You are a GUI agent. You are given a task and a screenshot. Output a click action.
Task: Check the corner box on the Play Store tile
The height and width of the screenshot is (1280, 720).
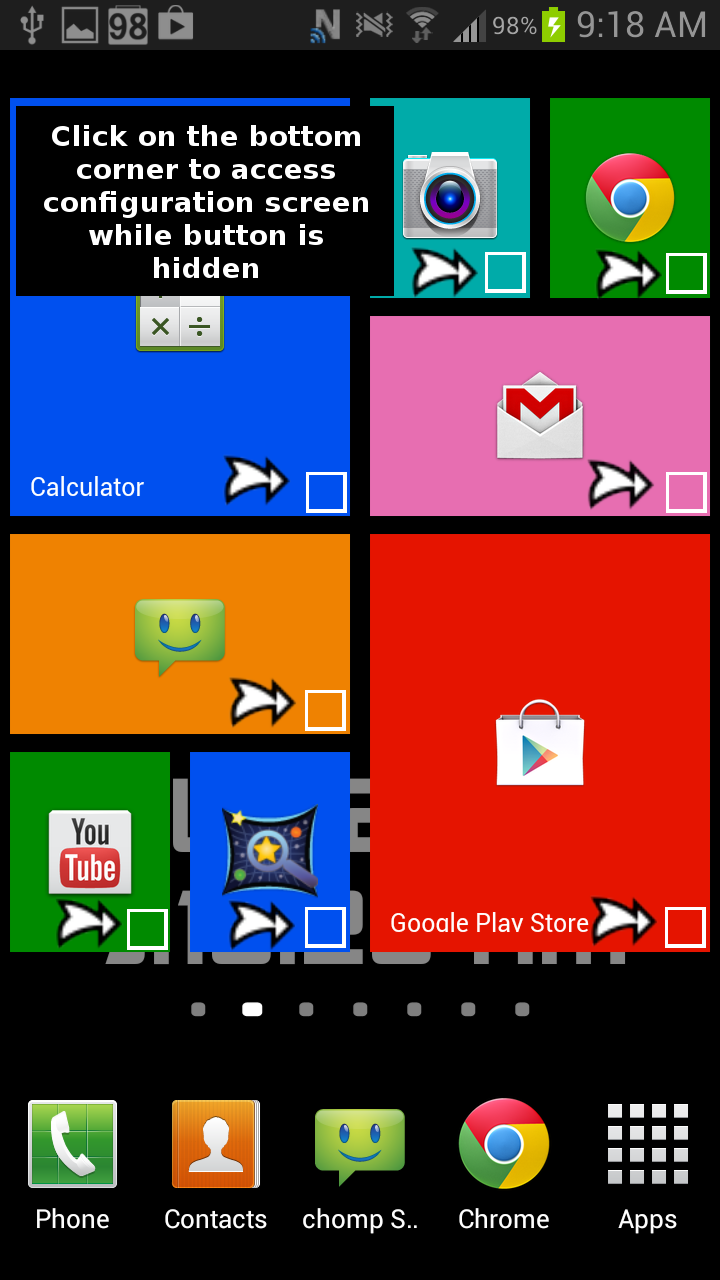click(685, 926)
